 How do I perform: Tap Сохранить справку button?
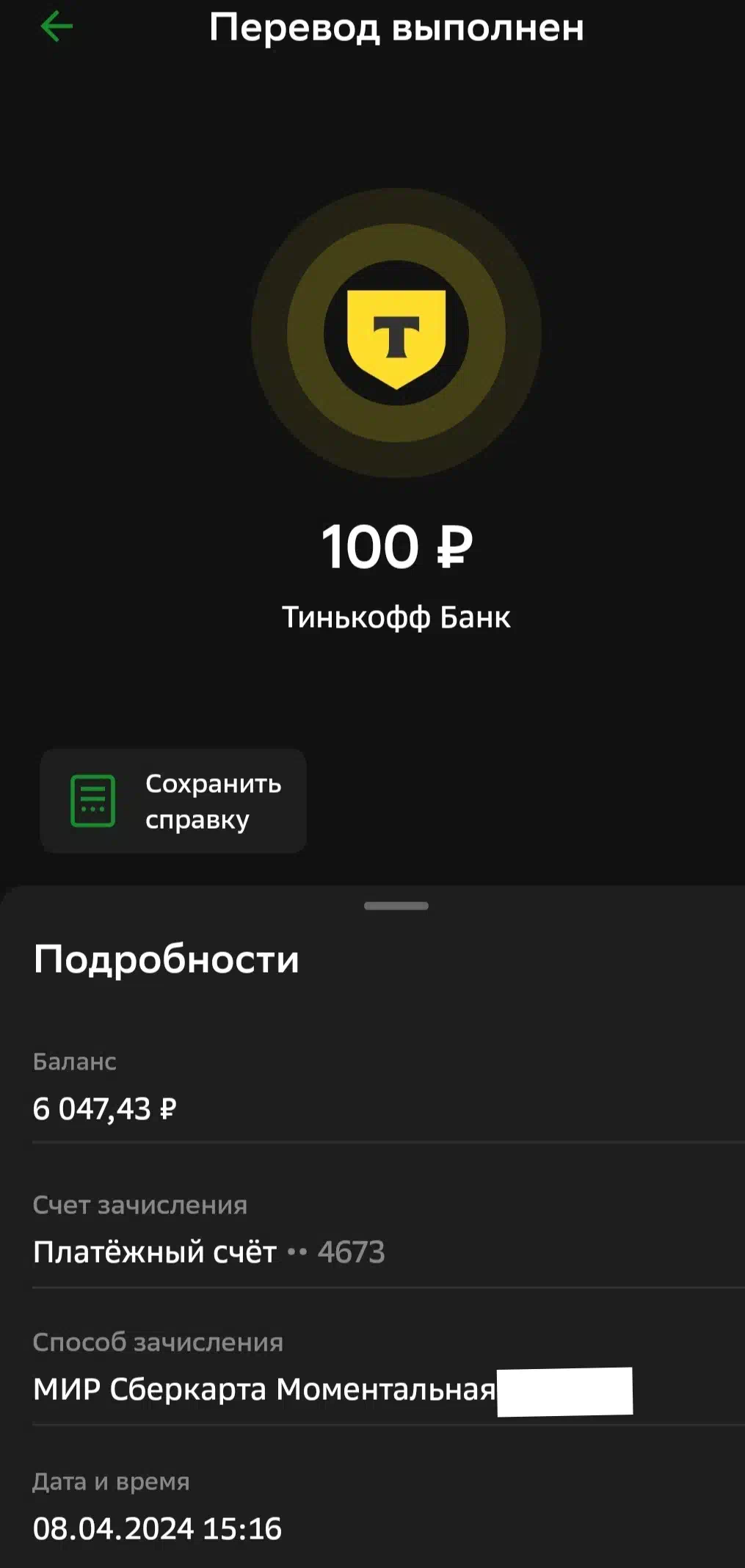pyautogui.click(x=173, y=801)
